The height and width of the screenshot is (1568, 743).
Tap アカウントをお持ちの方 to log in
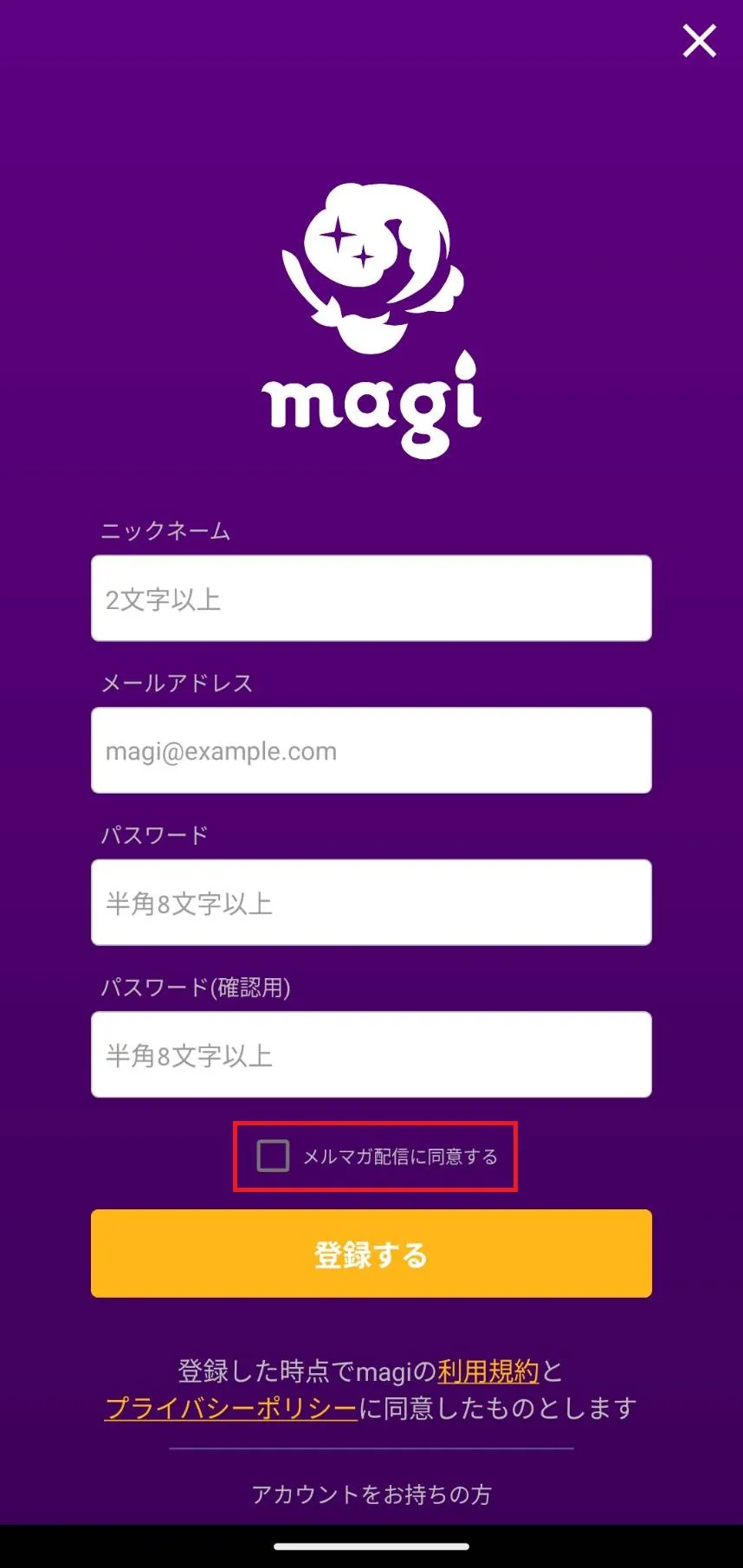(371, 1494)
